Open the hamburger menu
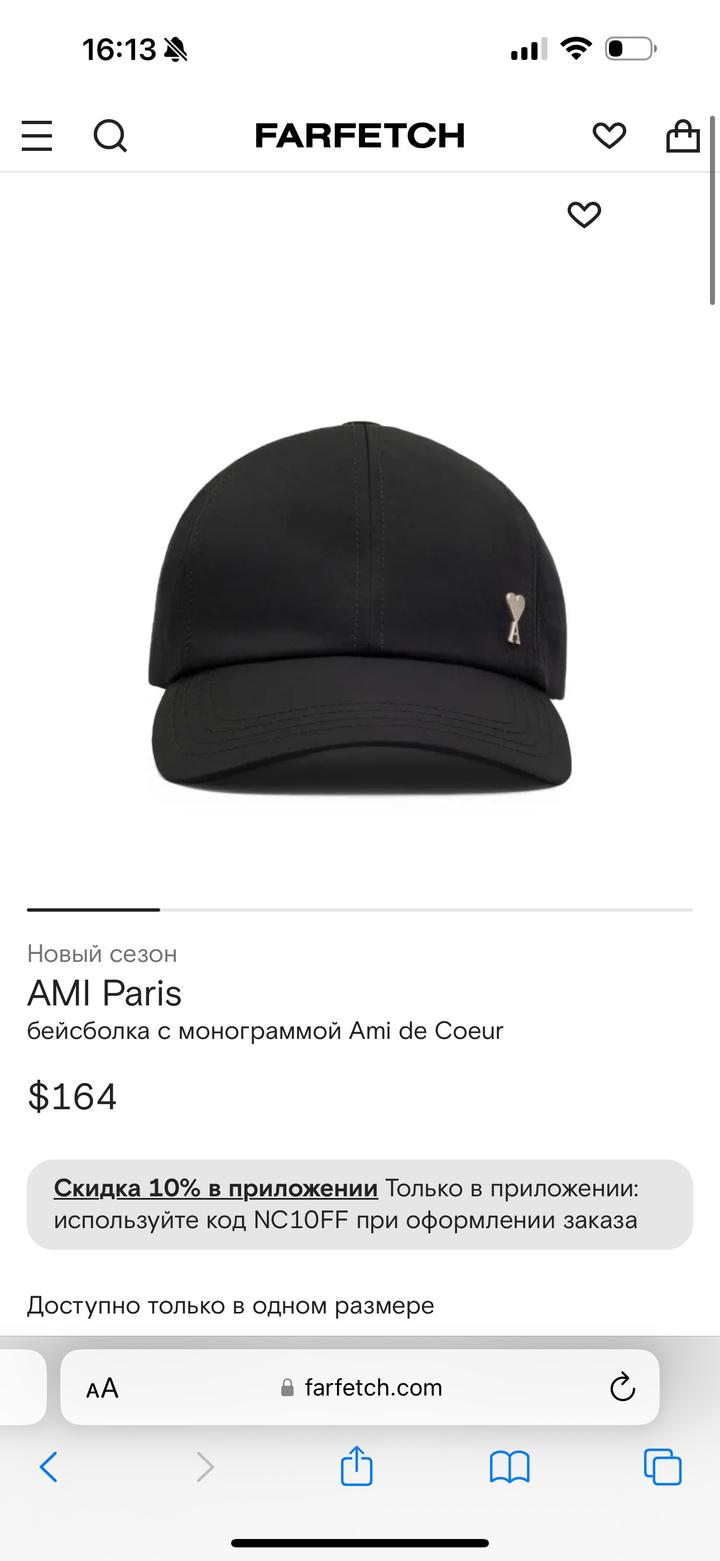This screenshot has height=1561, width=720. (x=37, y=135)
